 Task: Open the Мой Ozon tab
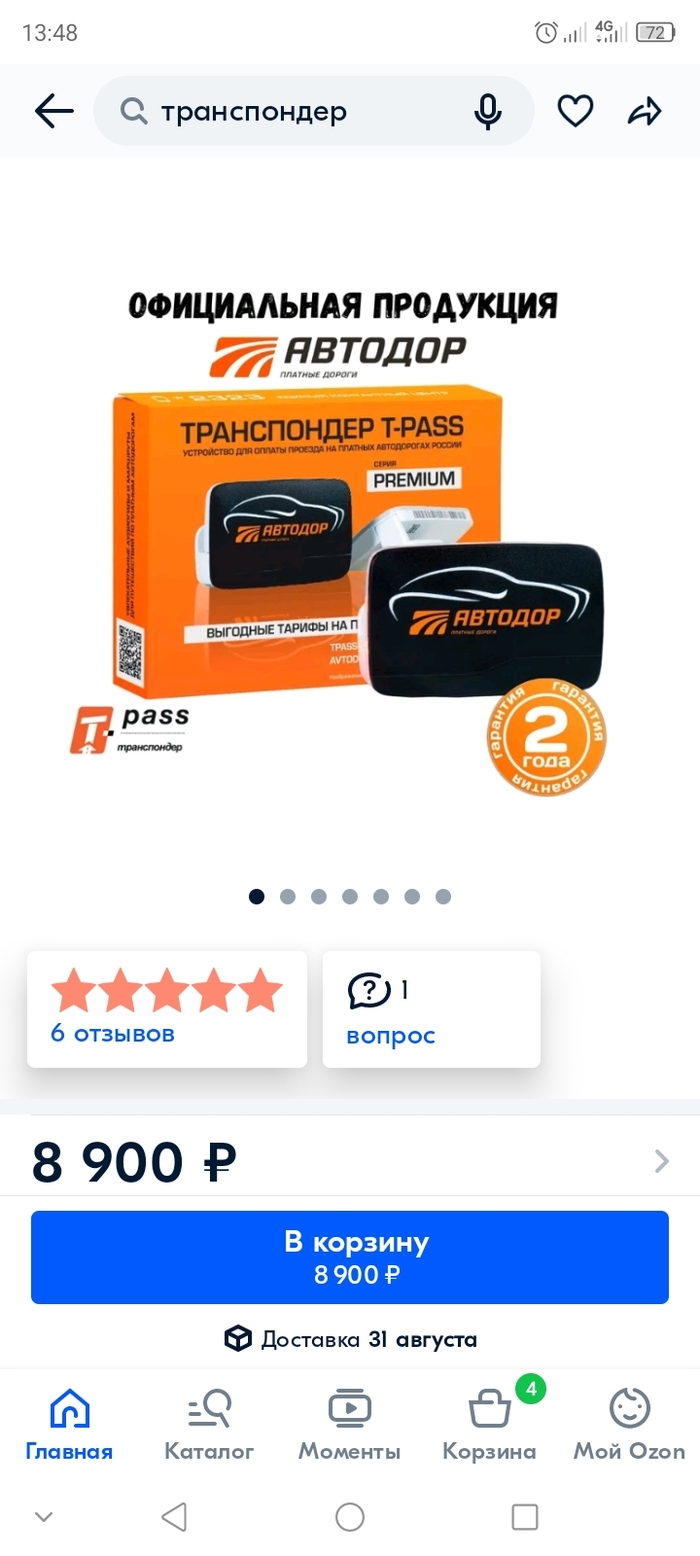tap(629, 1425)
